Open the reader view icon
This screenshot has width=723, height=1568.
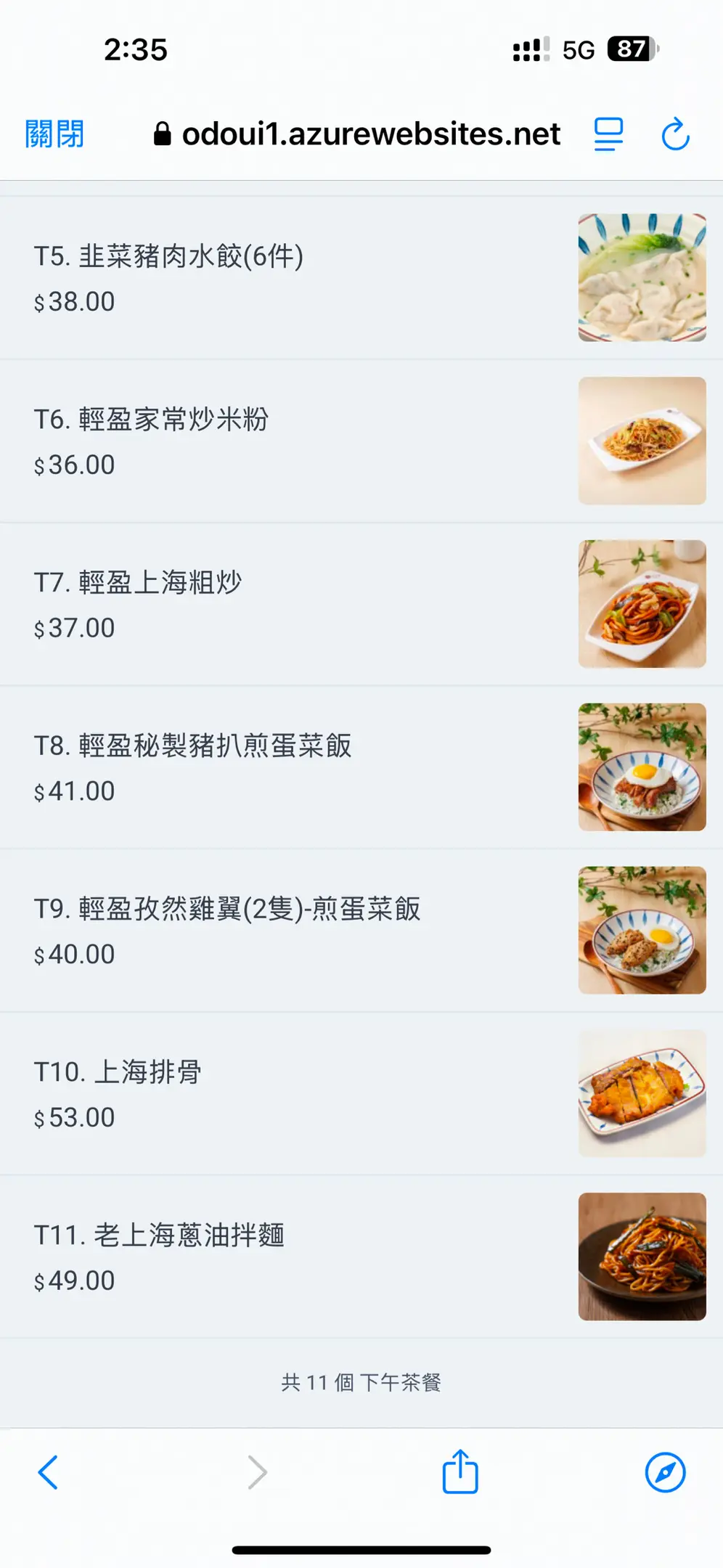pos(608,134)
